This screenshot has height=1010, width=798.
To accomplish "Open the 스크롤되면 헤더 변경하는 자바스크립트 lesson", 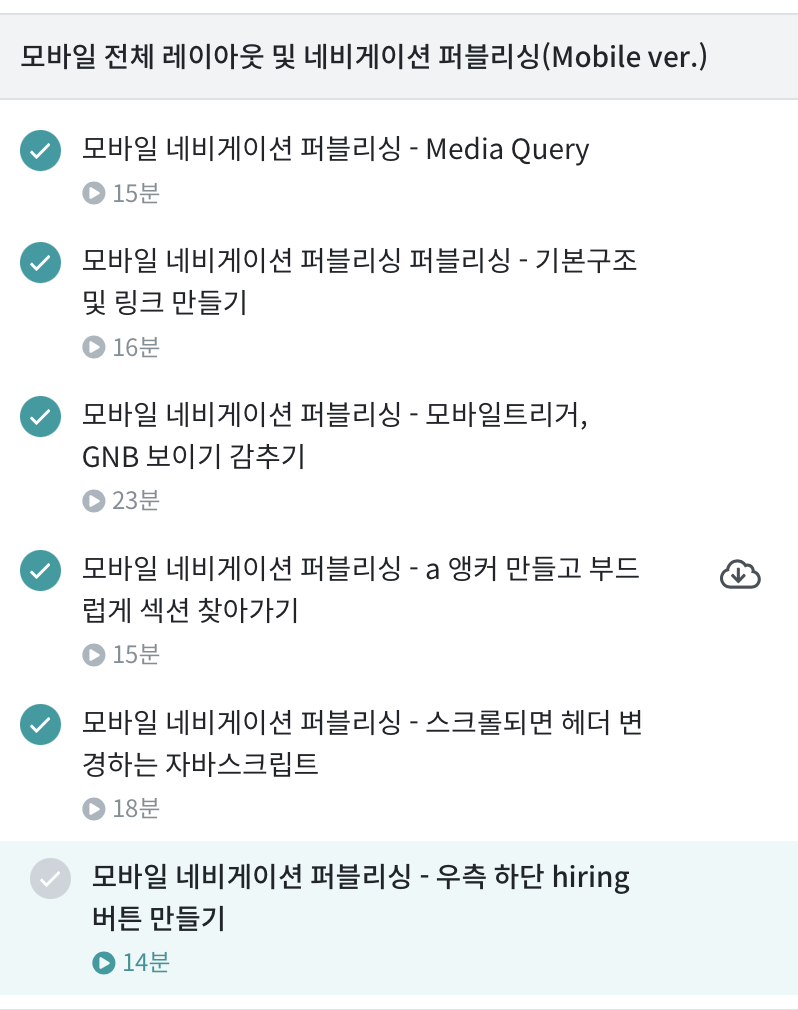I will [360, 743].
